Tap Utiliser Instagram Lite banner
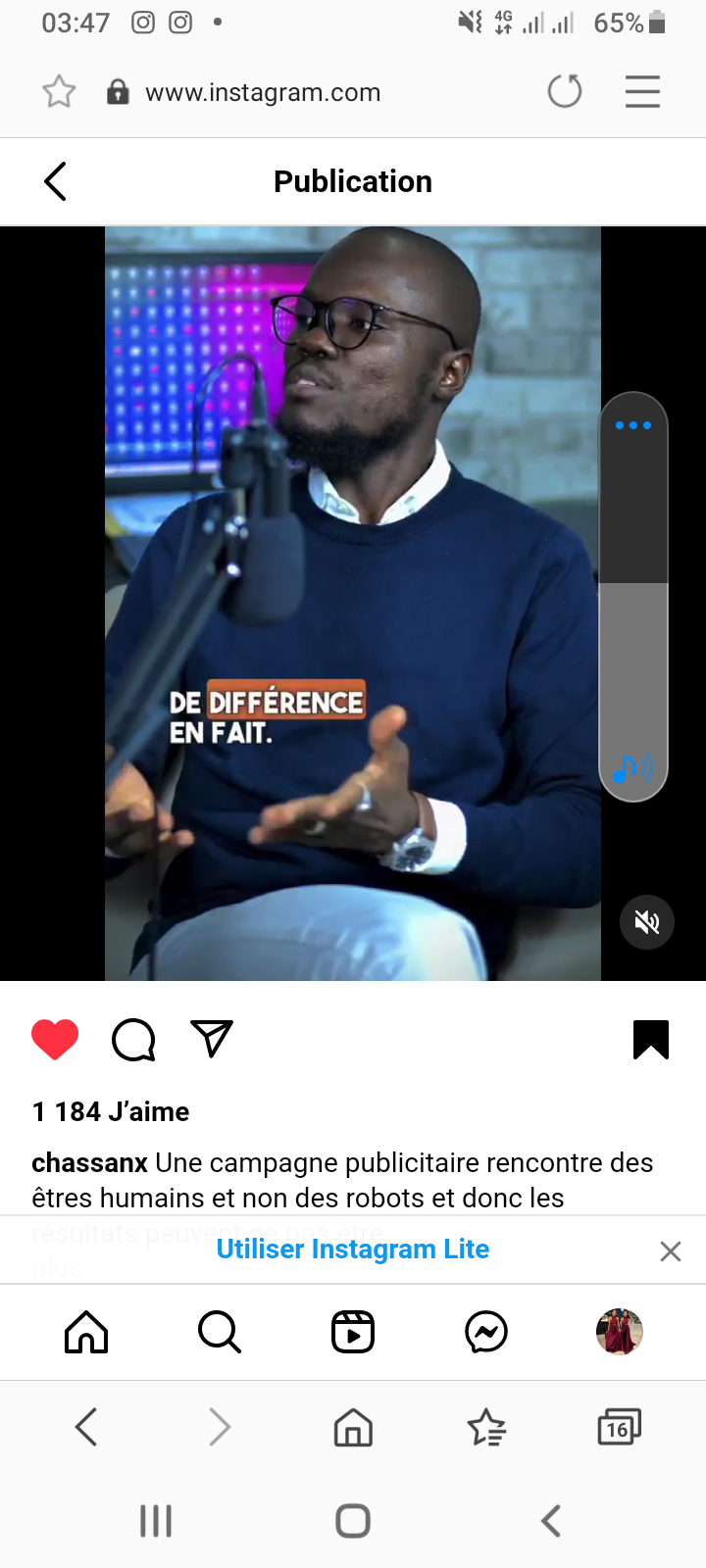 (x=352, y=1249)
